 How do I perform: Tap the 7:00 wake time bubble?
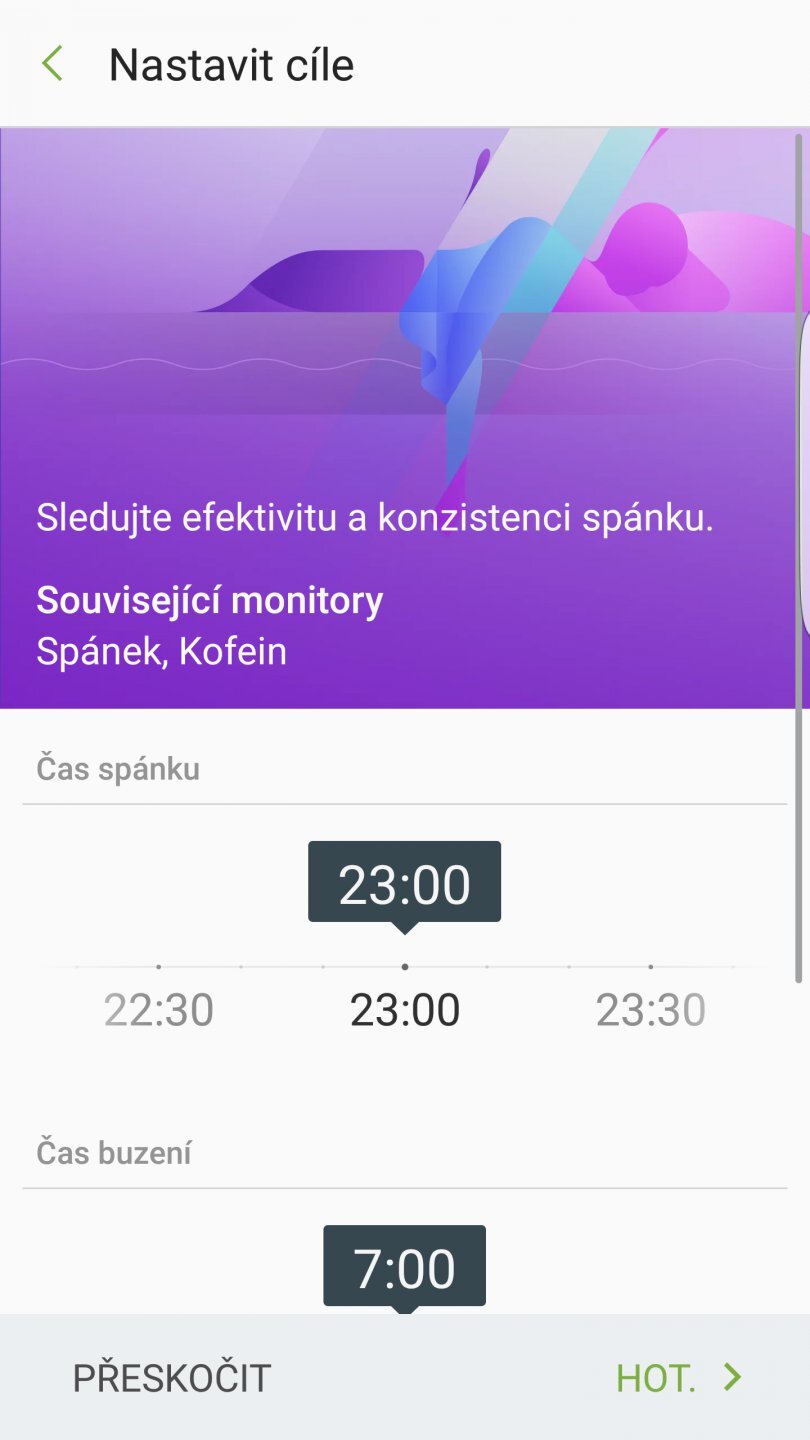click(x=404, y=1267)
